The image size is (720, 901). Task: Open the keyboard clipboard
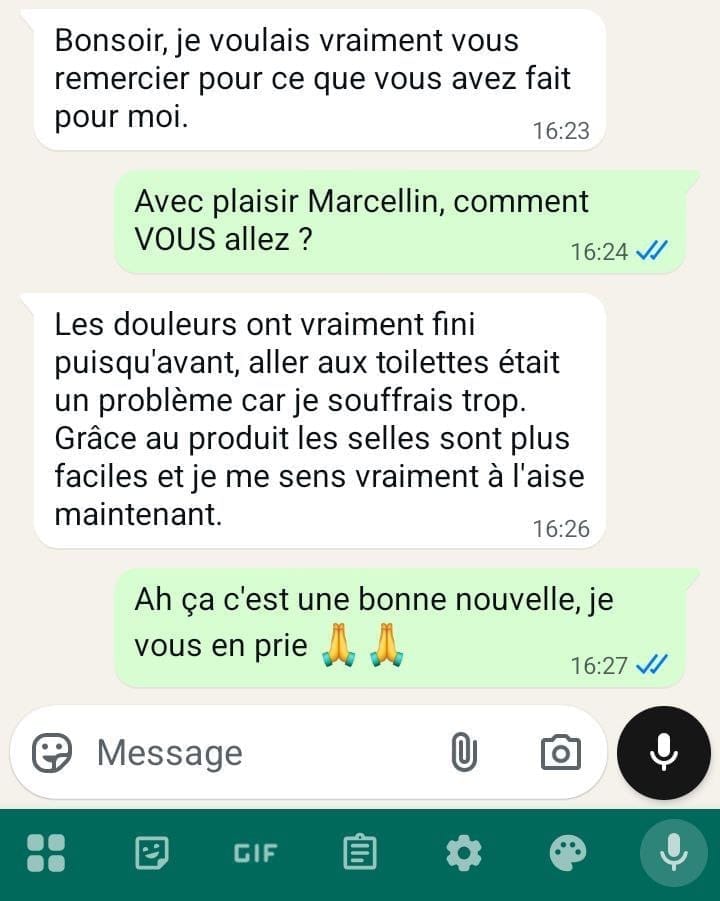click(x=360, y=852)
